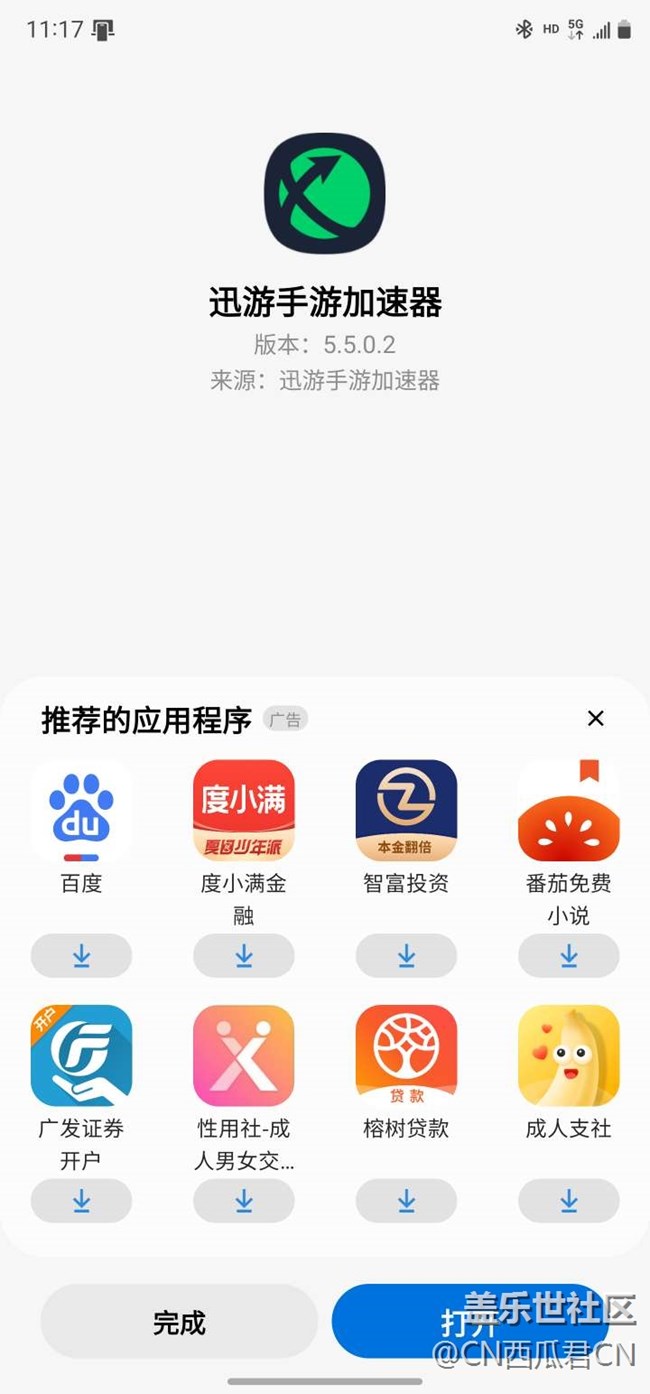Download 榕树贷款
650x1394 pixels.
(x=406, y=1201)
